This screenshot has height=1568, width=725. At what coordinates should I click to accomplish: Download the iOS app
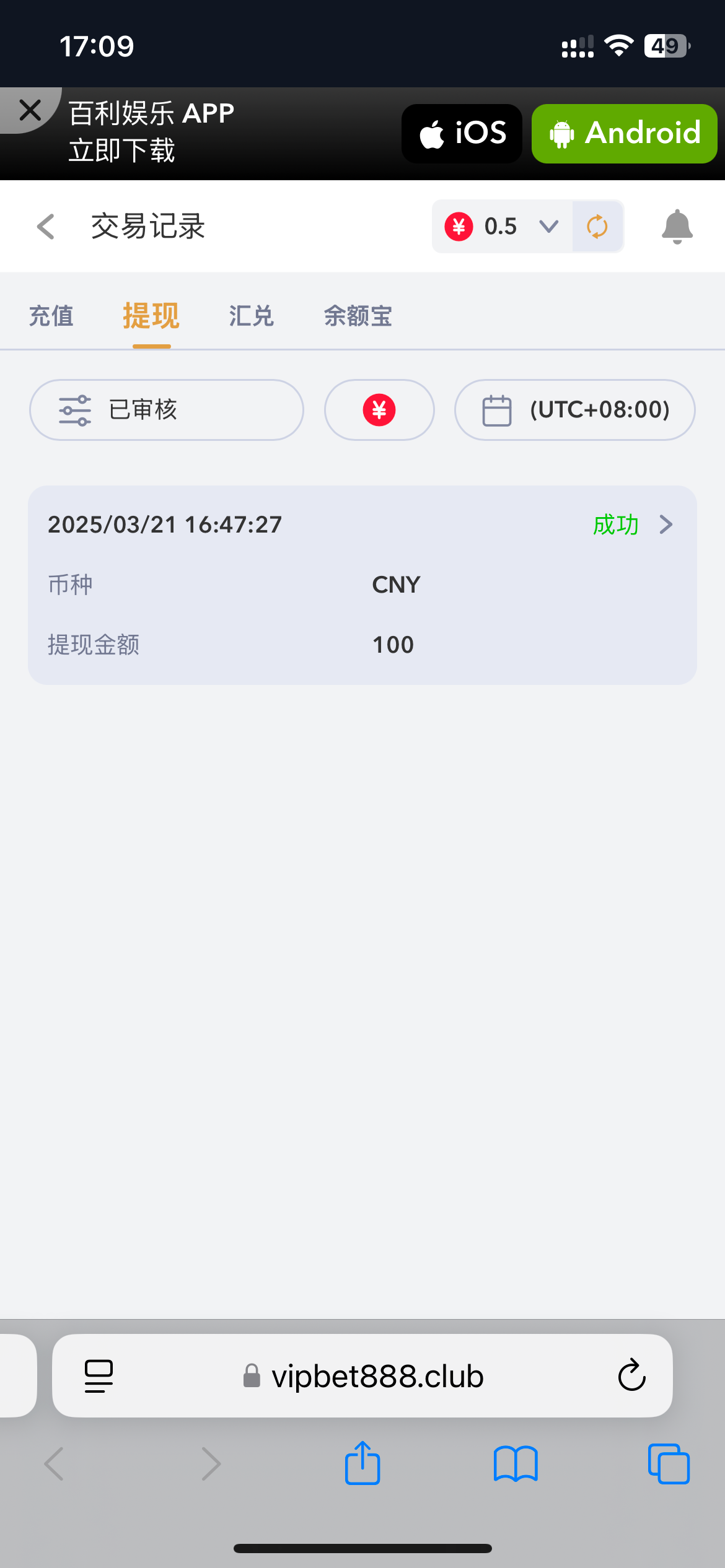pos(462,133)
